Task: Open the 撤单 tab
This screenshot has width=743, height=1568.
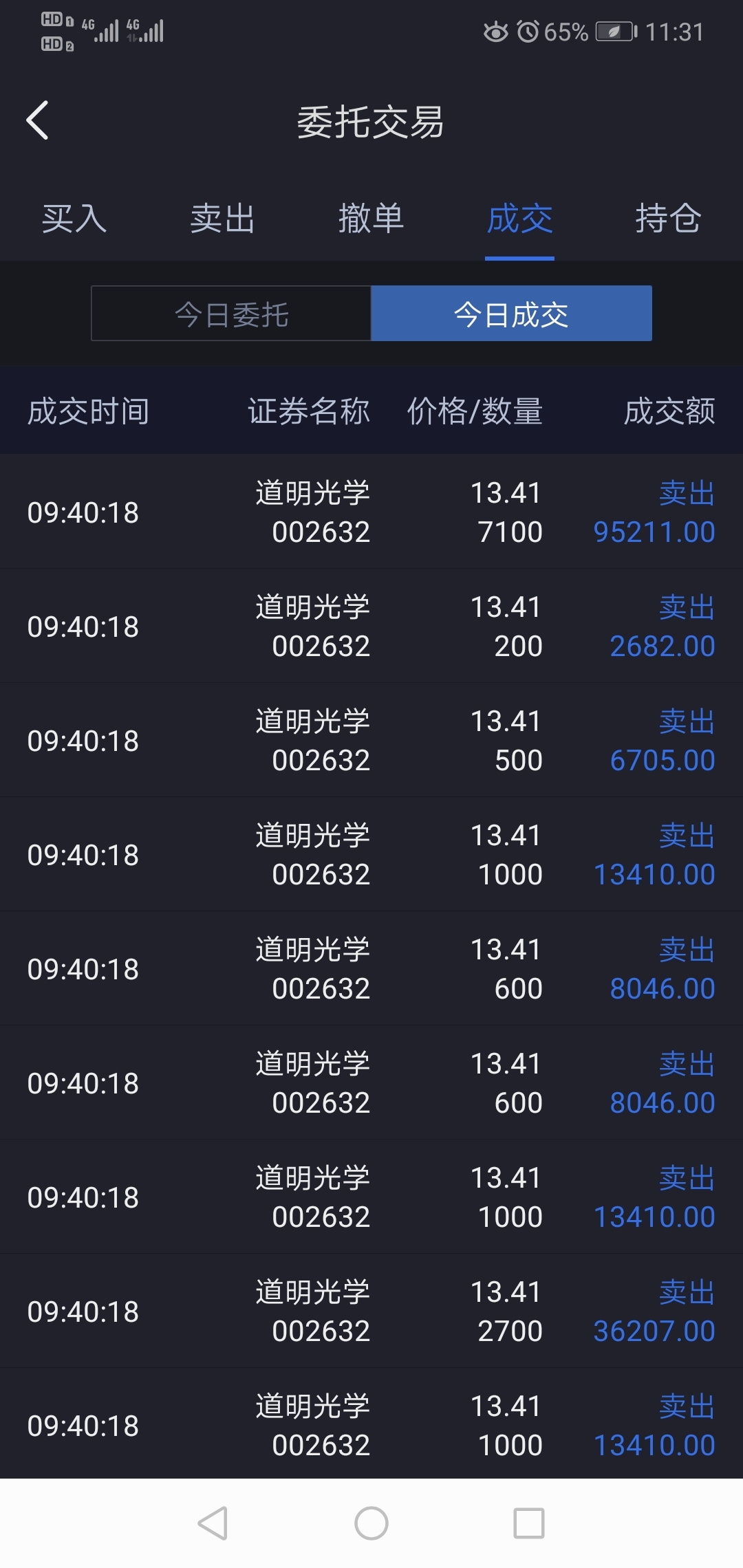Action: tap(371, 219)
